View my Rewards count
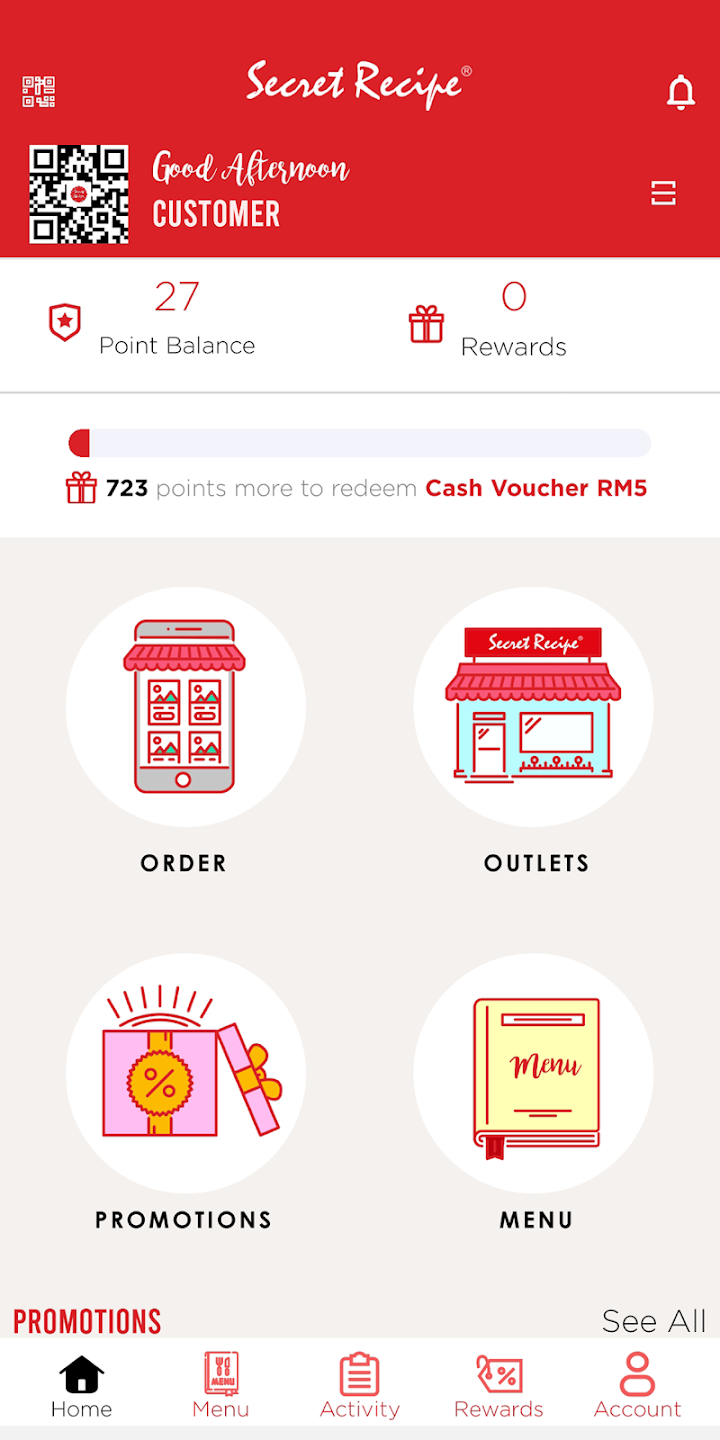Screen dimensions: 720x1440 pyautogui.click(x=512, y=321)
